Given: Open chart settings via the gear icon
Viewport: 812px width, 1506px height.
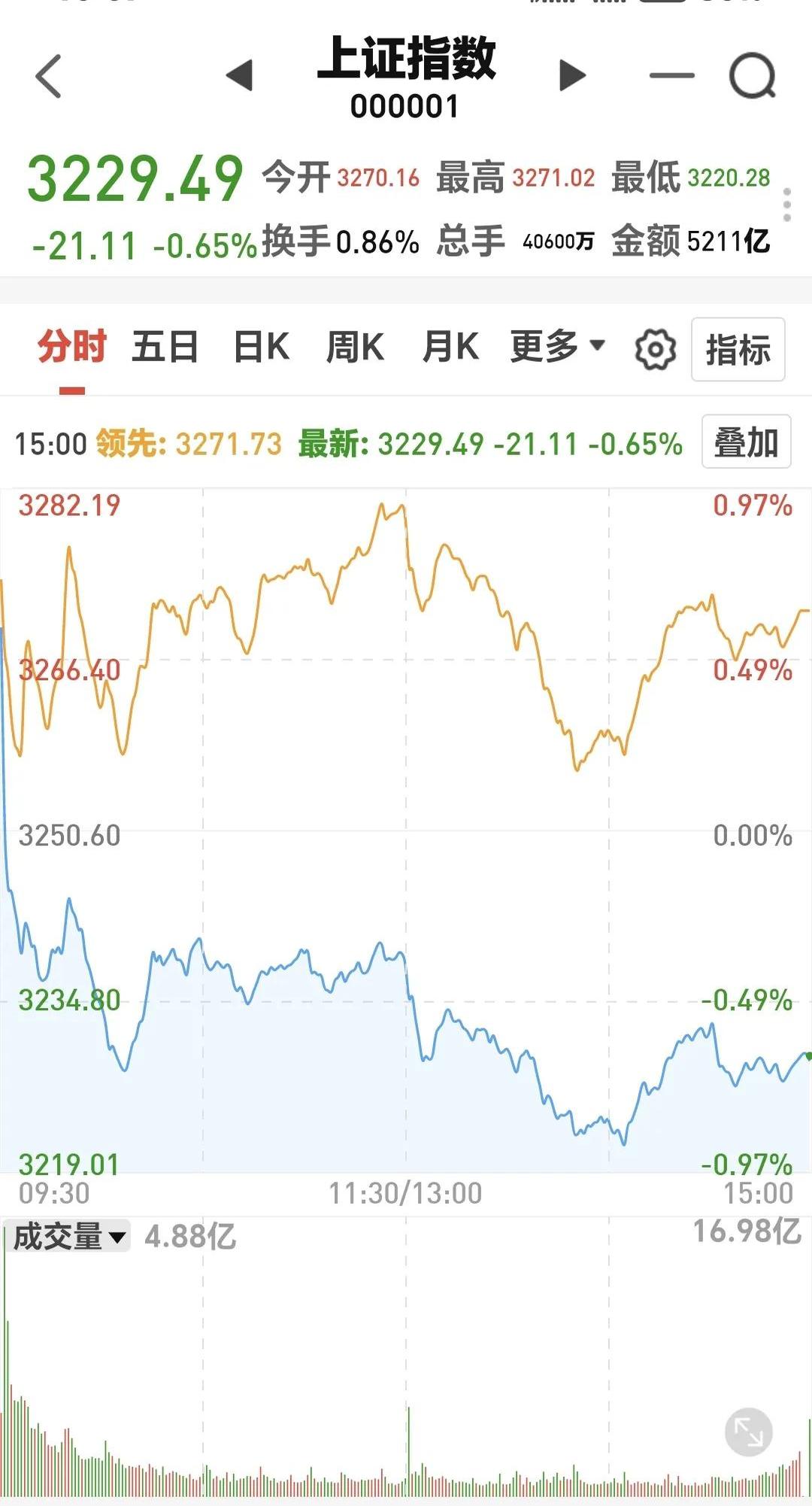Looking at the screenshot, I should 656,348.
